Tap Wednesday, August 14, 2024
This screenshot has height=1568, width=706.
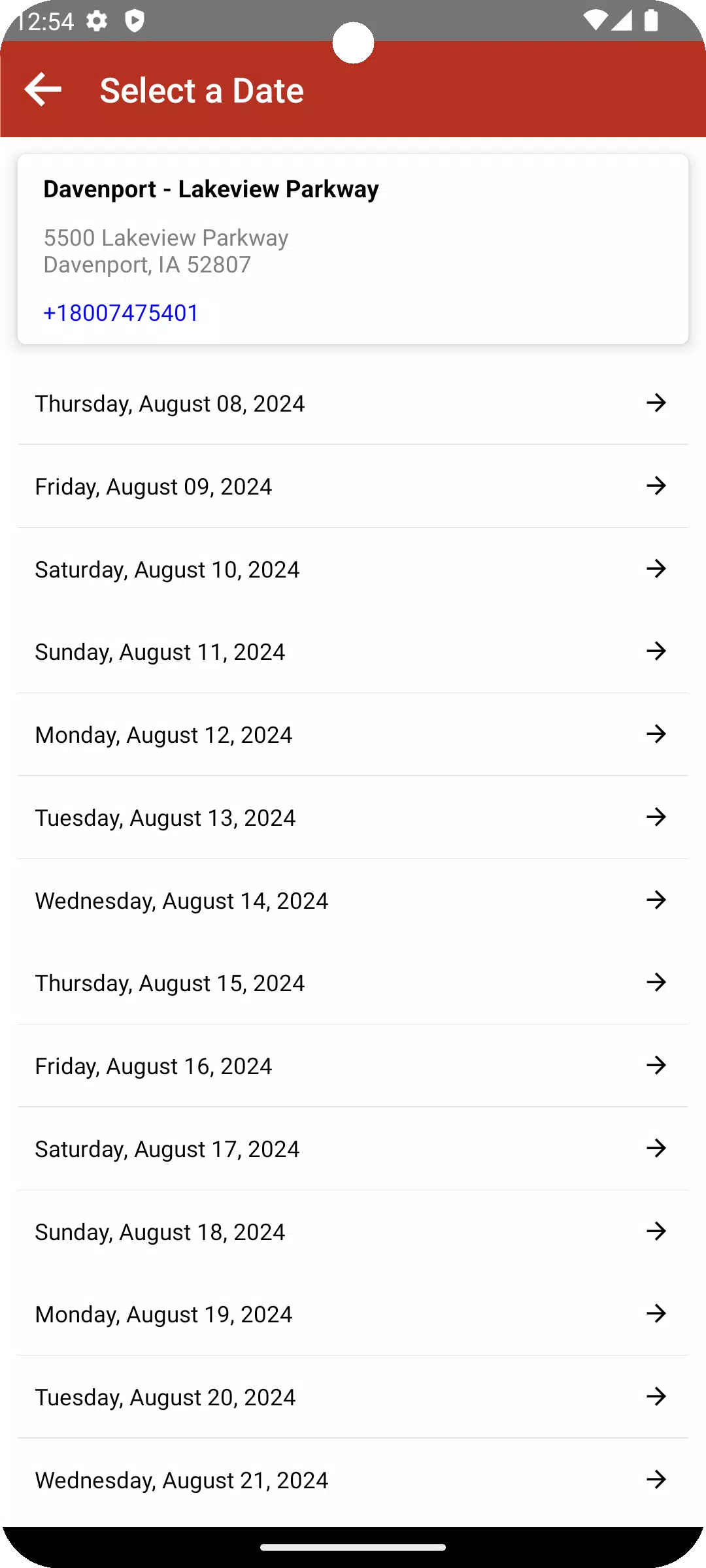click(x=353, y=900)
